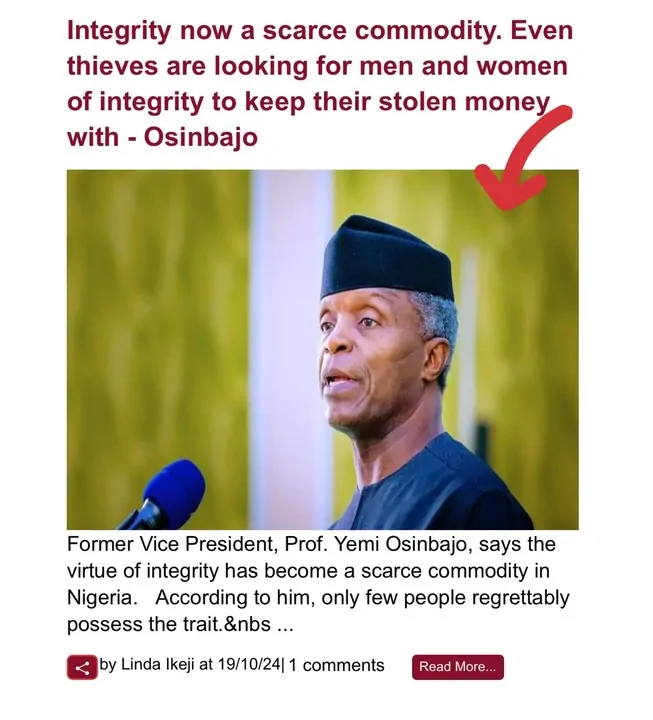Tap the Read More button

click(x=457, y=667)
